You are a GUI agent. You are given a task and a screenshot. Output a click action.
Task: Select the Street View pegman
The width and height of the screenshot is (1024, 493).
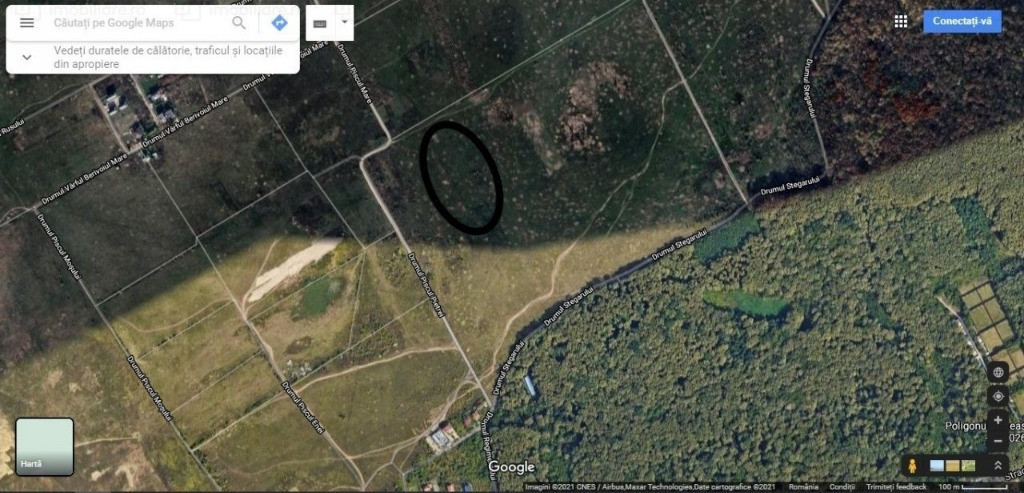912,466
